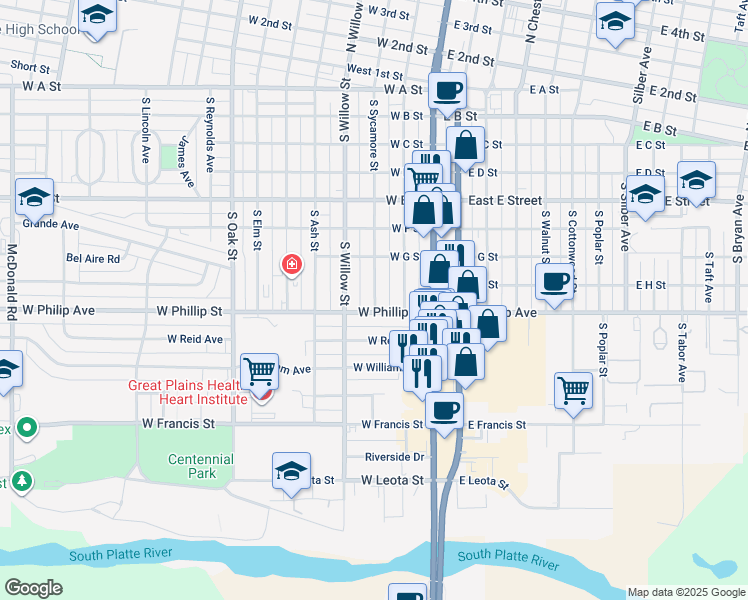Open the school marker near S Taft Ave
748x600 pixels.
[696, 180]
